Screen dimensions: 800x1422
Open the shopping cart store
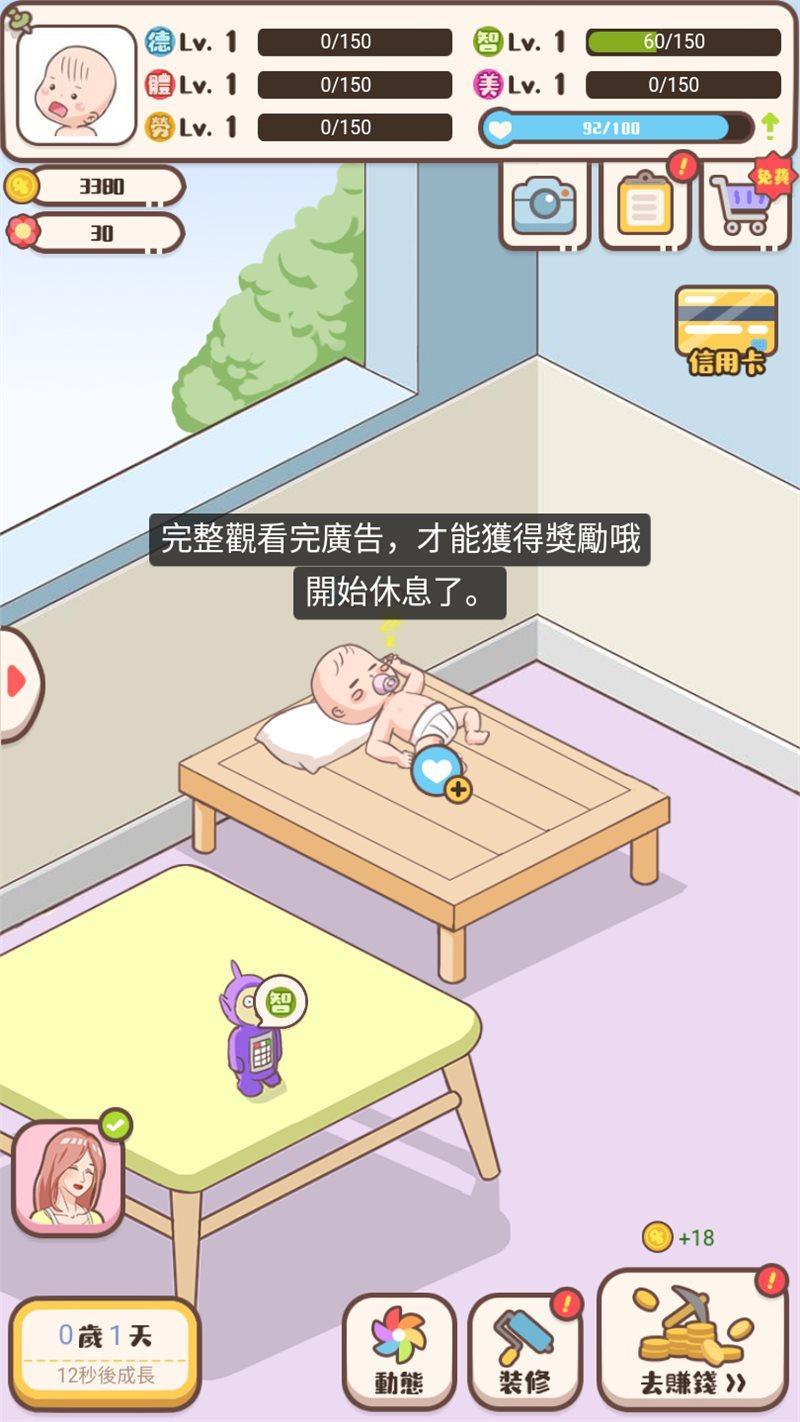pyautogui.click(x=742, y=204)
